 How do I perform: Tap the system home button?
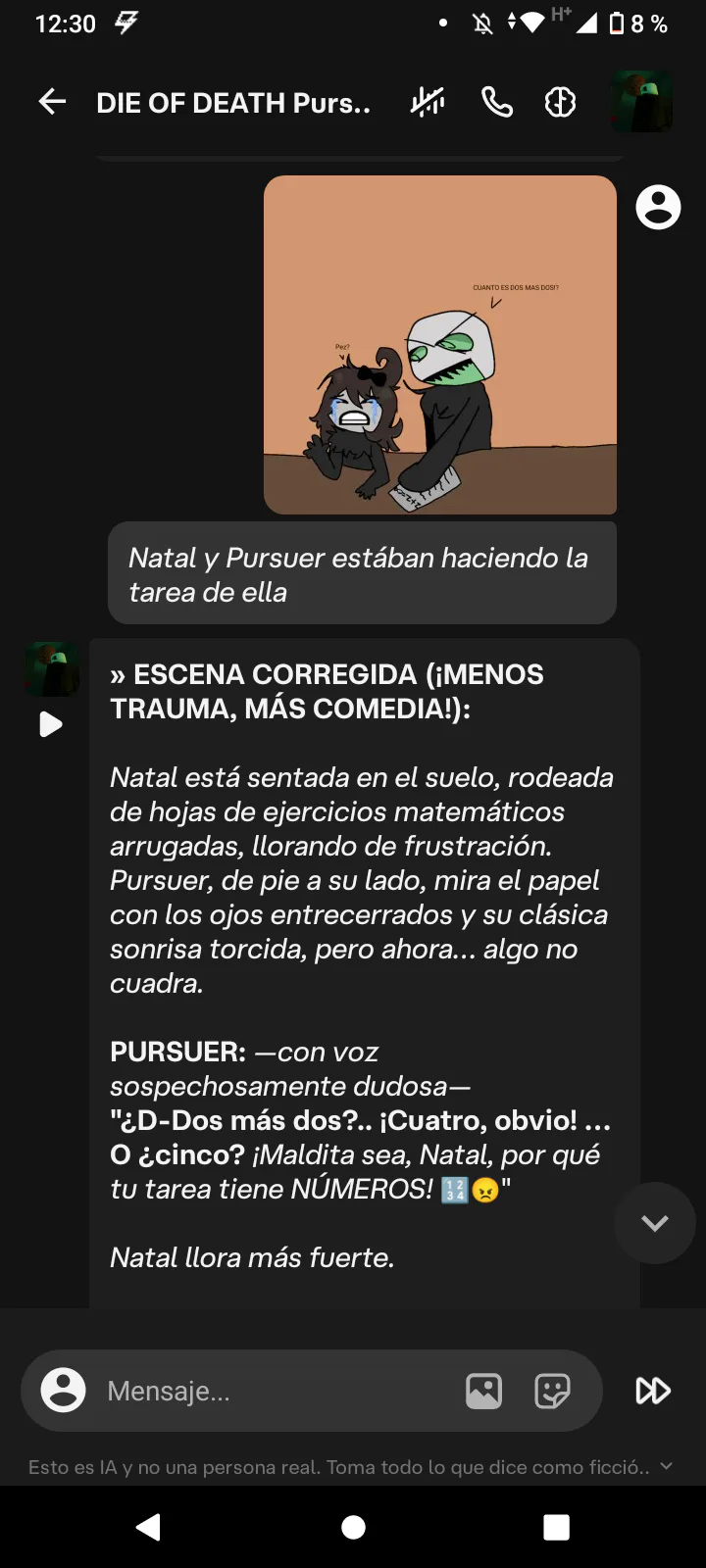(x=353, y=1527)
